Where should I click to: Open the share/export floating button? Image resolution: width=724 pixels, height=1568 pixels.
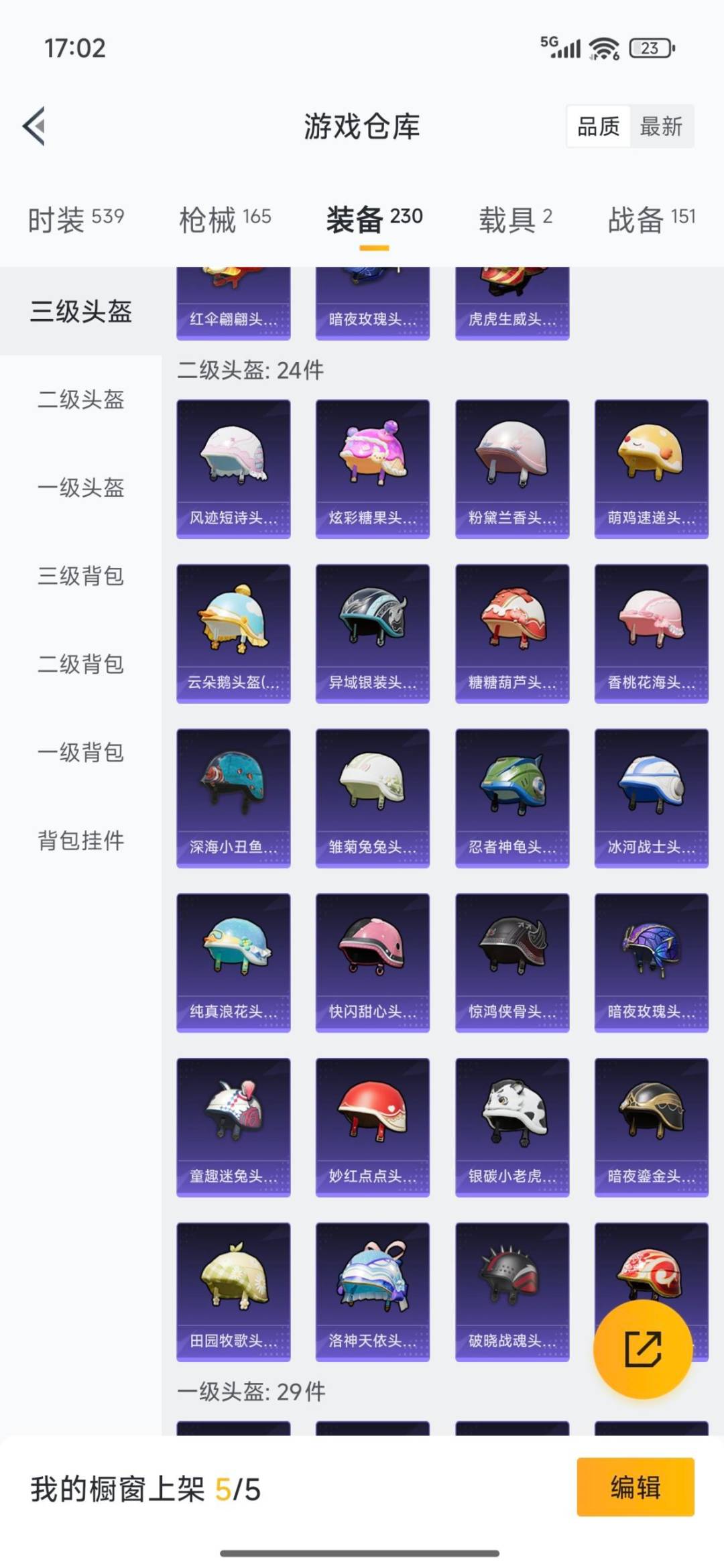(x=643, y=1349)
